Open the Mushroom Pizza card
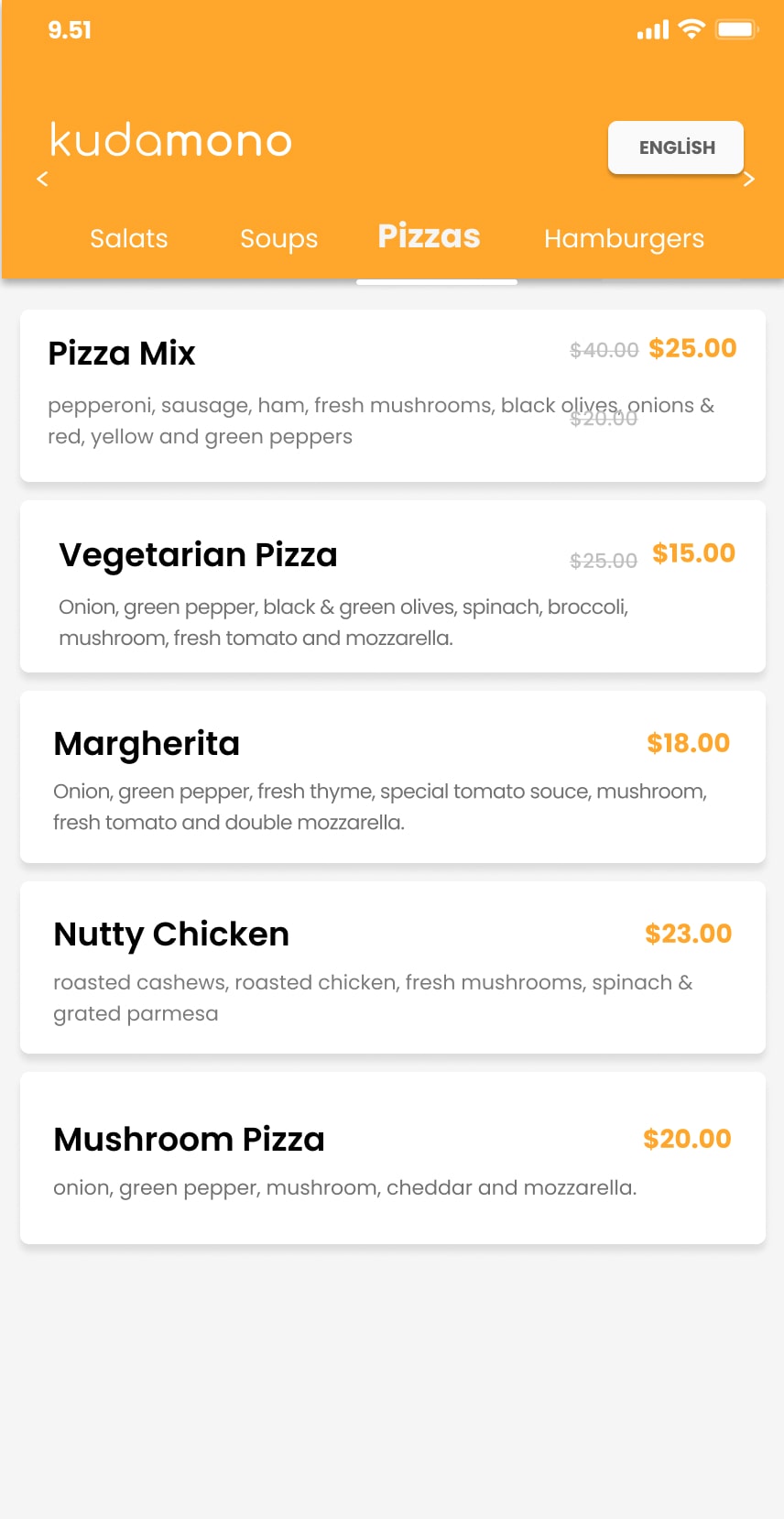The height and width of the screenshot is (1519, 784). pyautogui.click(x=392, y=1158)
